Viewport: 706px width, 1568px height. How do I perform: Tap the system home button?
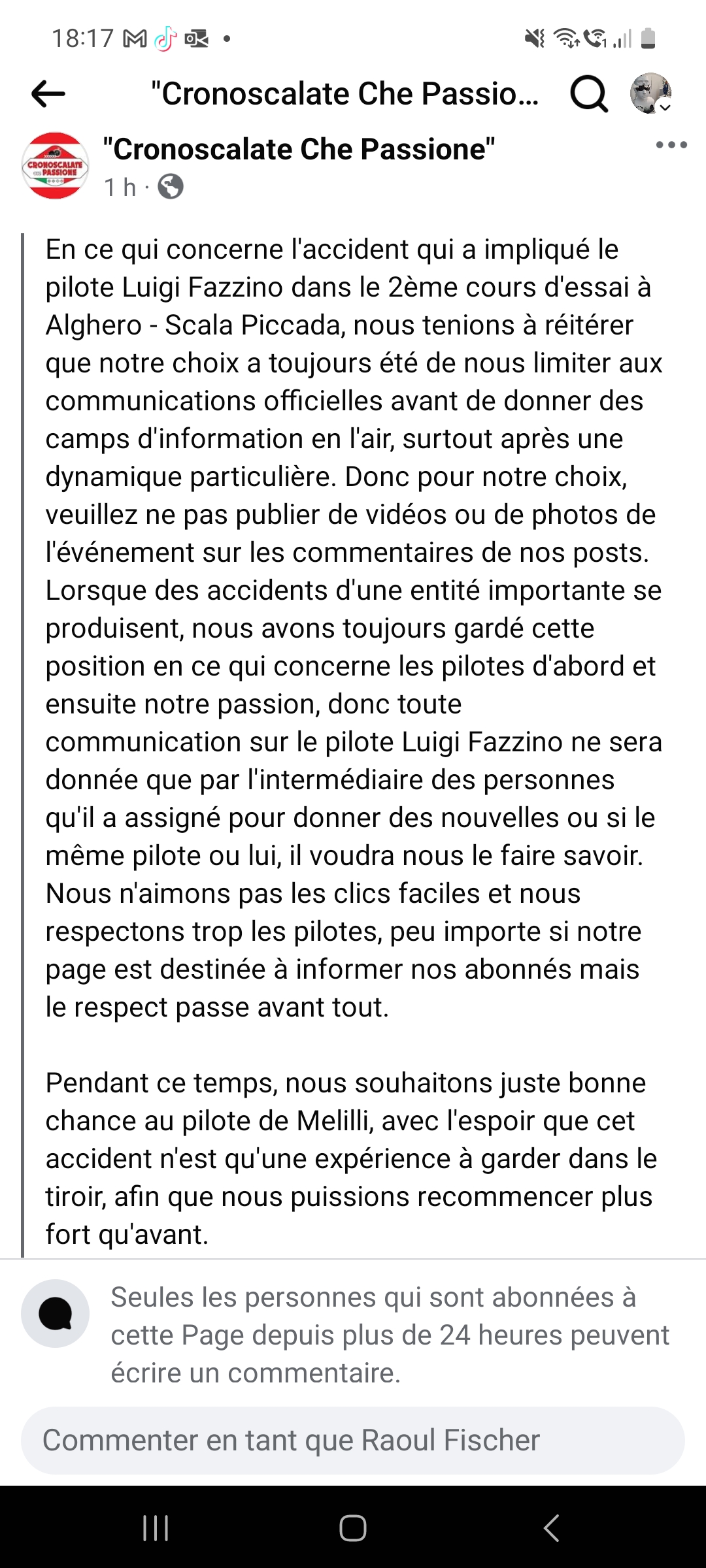click(x=353, y=1528)
